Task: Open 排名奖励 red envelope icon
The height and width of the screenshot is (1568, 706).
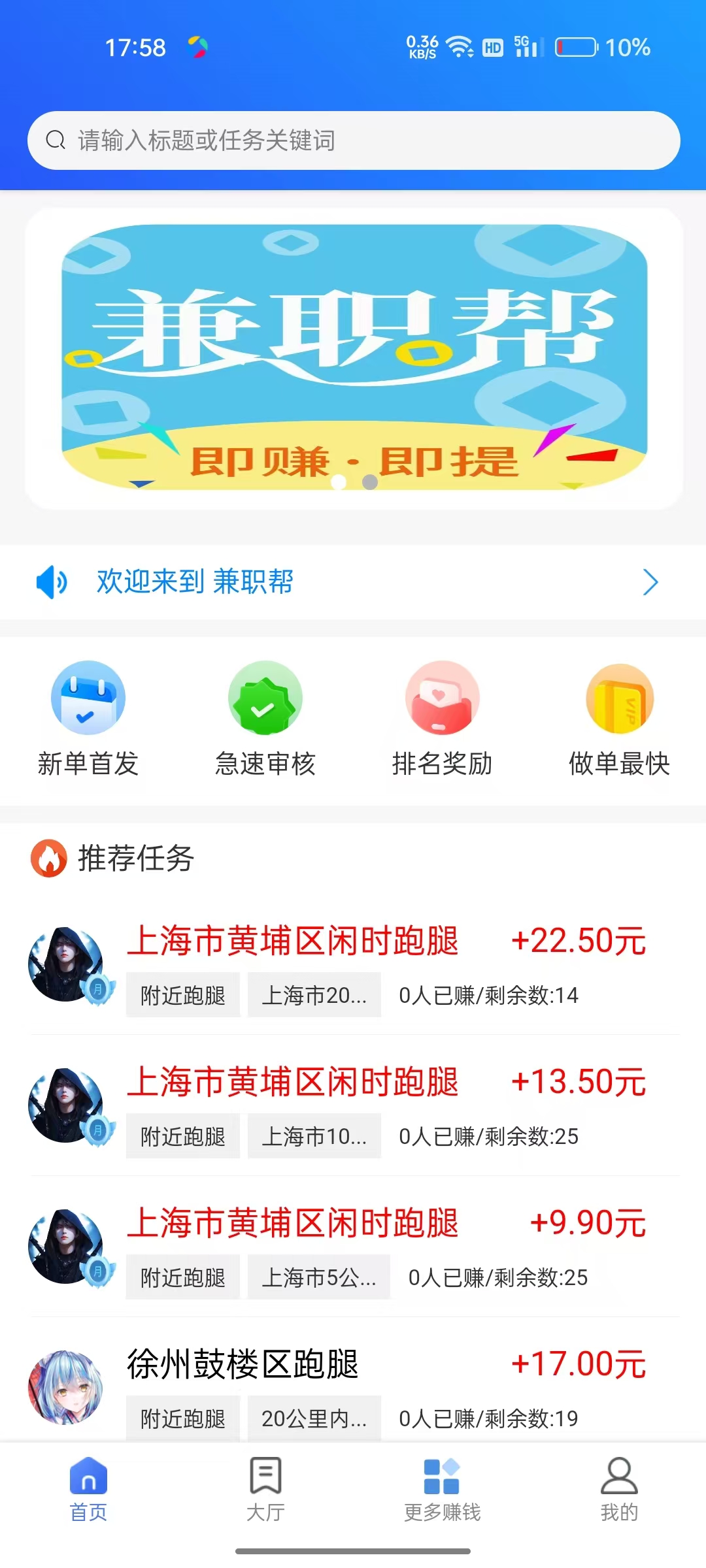Action: pyautogui.click(x=442, y=697)
